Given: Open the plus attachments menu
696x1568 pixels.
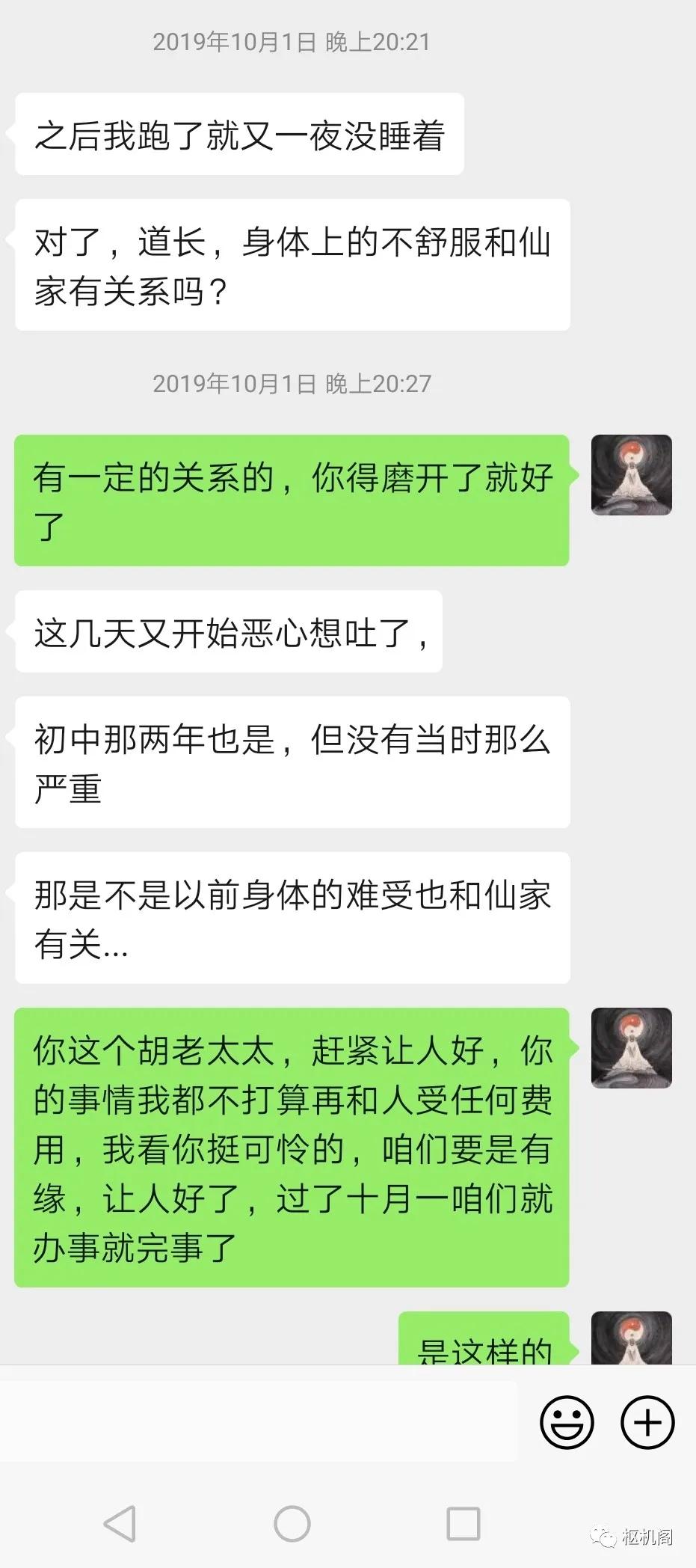Looking at the screenshot, I should (x=647, y=1422).
